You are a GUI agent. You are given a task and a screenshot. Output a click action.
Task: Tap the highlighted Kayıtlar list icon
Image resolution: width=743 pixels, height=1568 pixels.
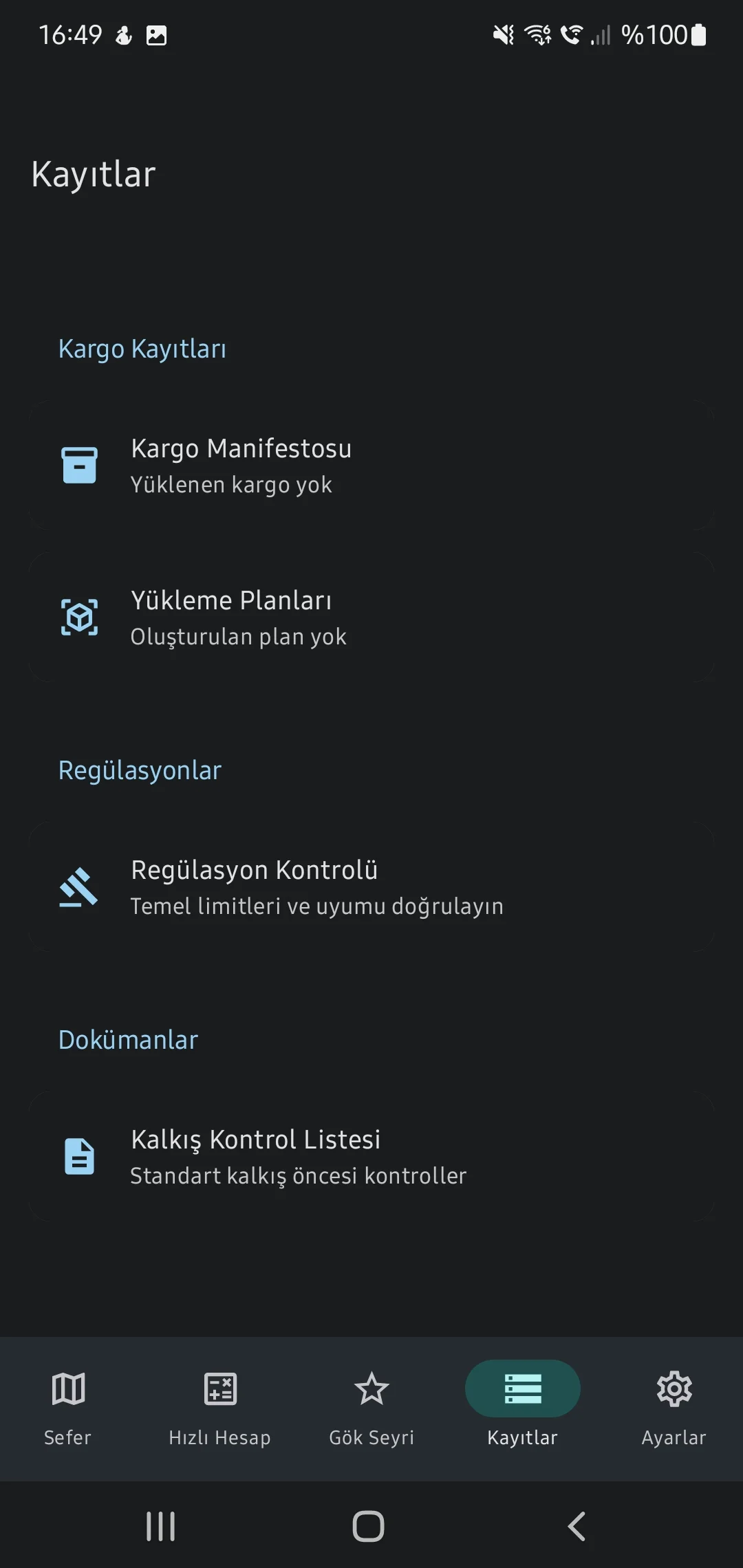point(522,1388)
